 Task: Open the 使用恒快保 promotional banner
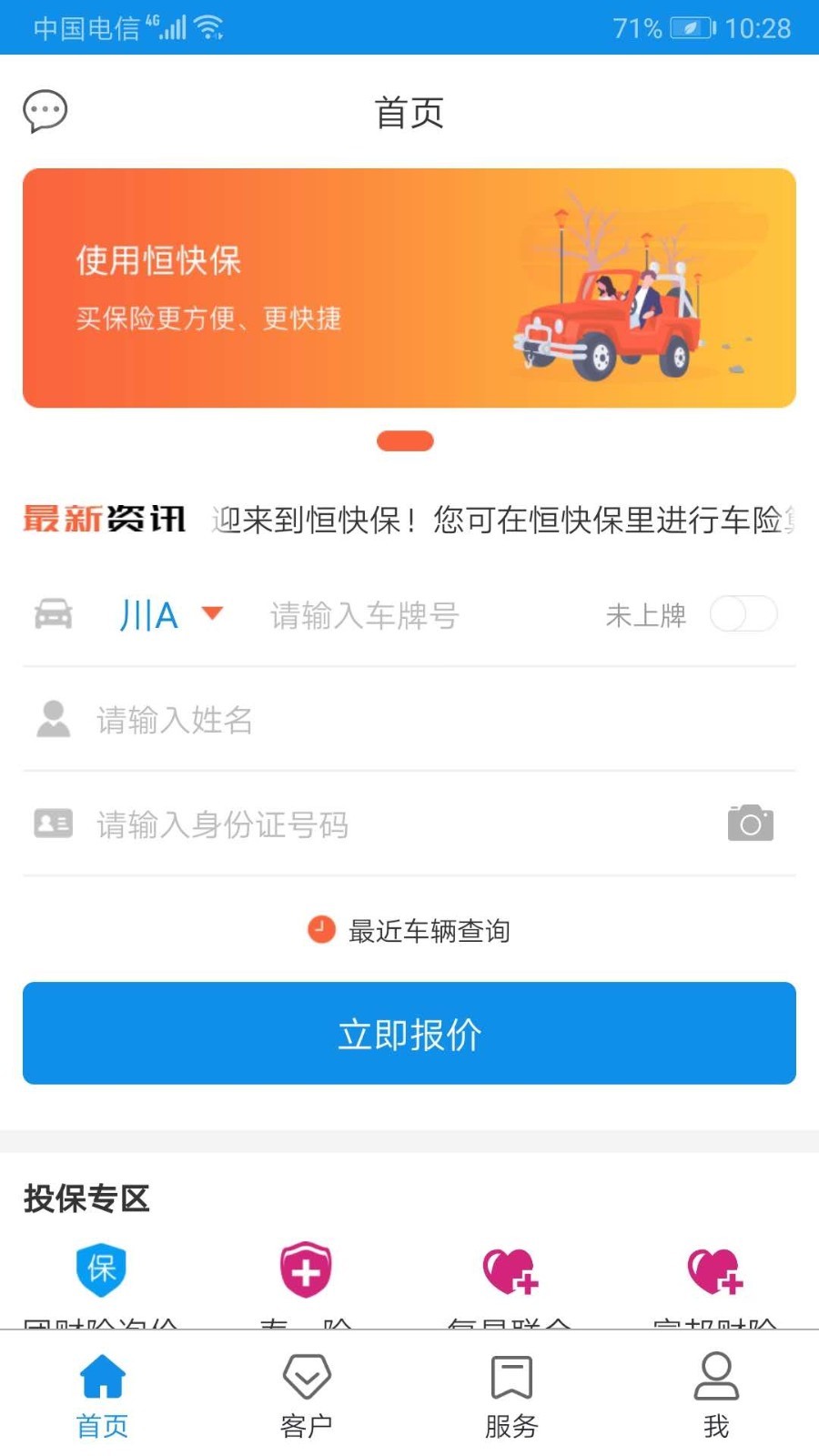coord(409,288)
